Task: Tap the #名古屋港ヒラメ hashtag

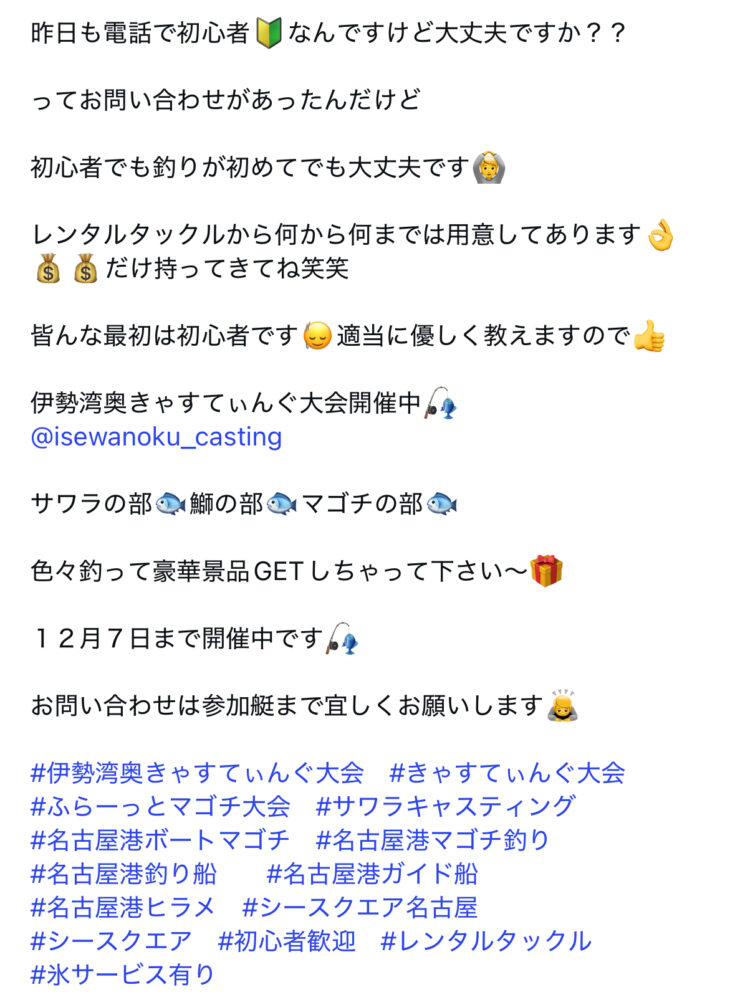Action: [124, 907]
